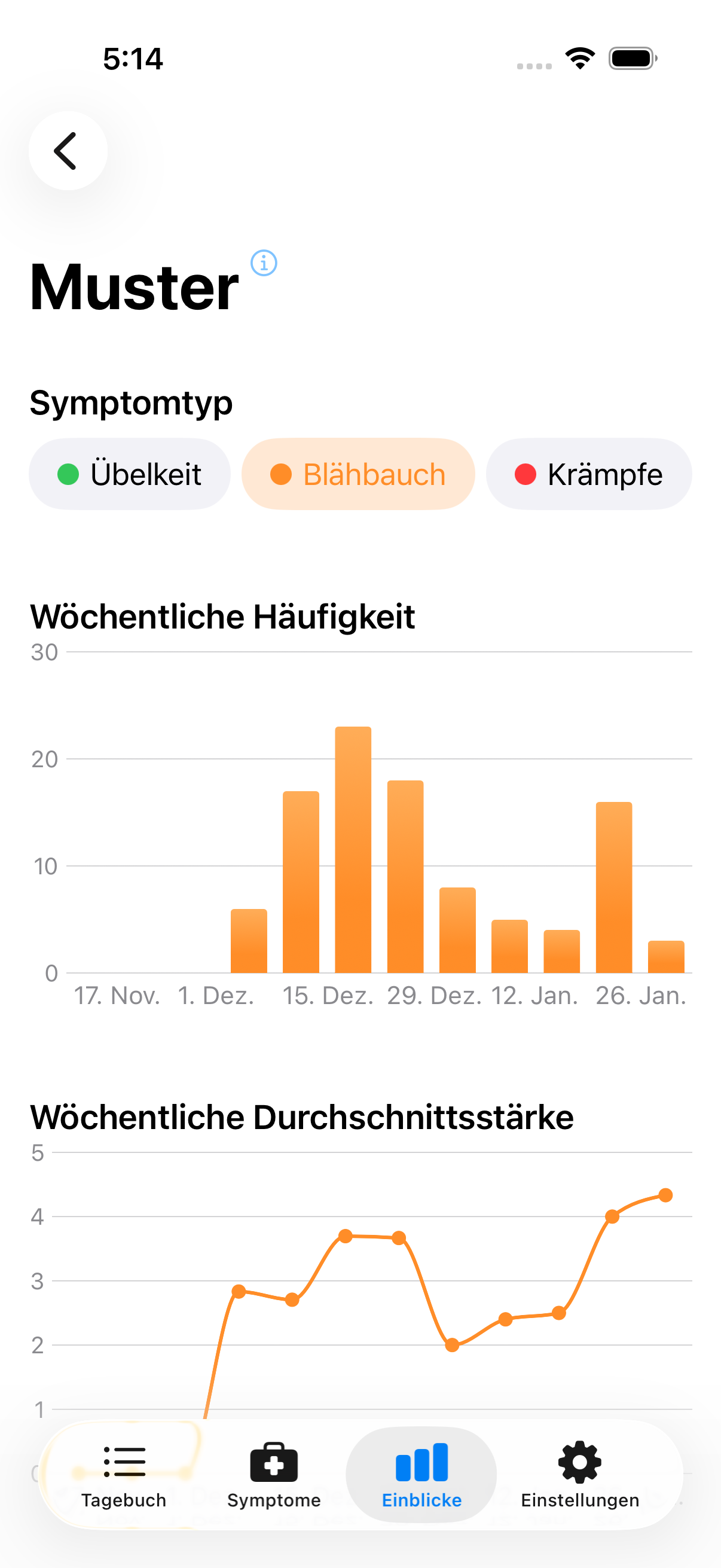721x1568 pixels.
Task: Enable the Krämpfe symptom filter
Action: (x=588, y=473)
